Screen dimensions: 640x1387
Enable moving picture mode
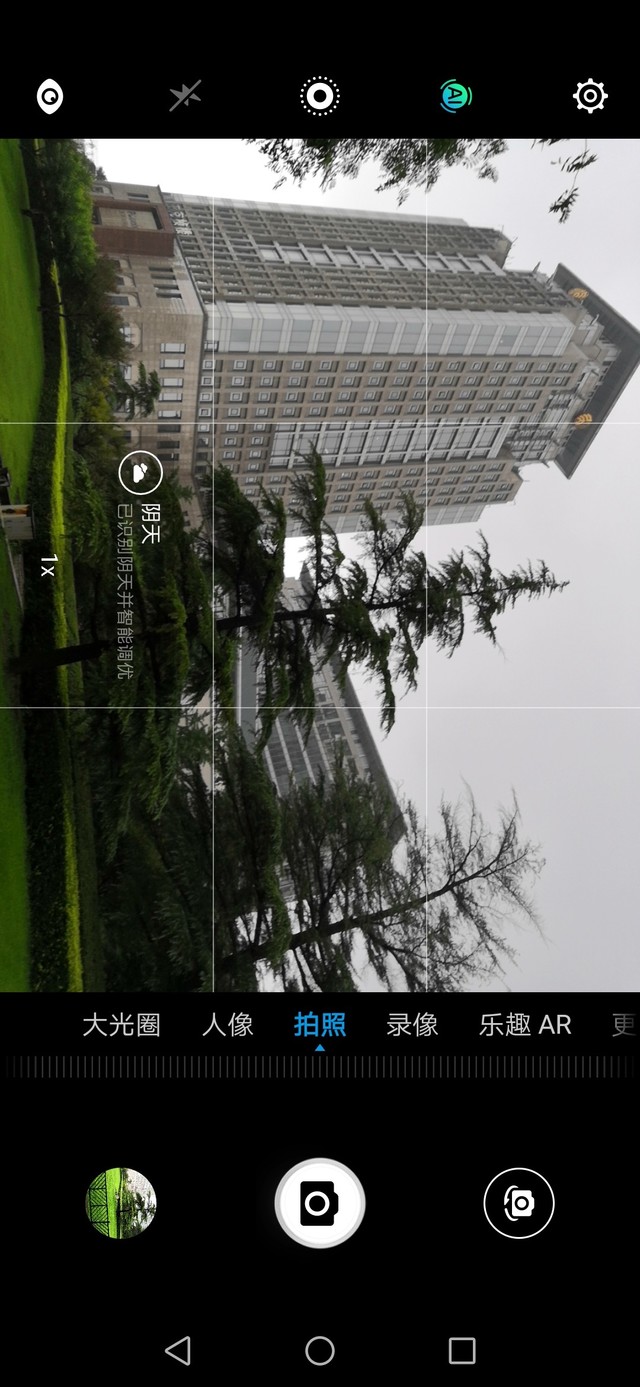[320, 96]
